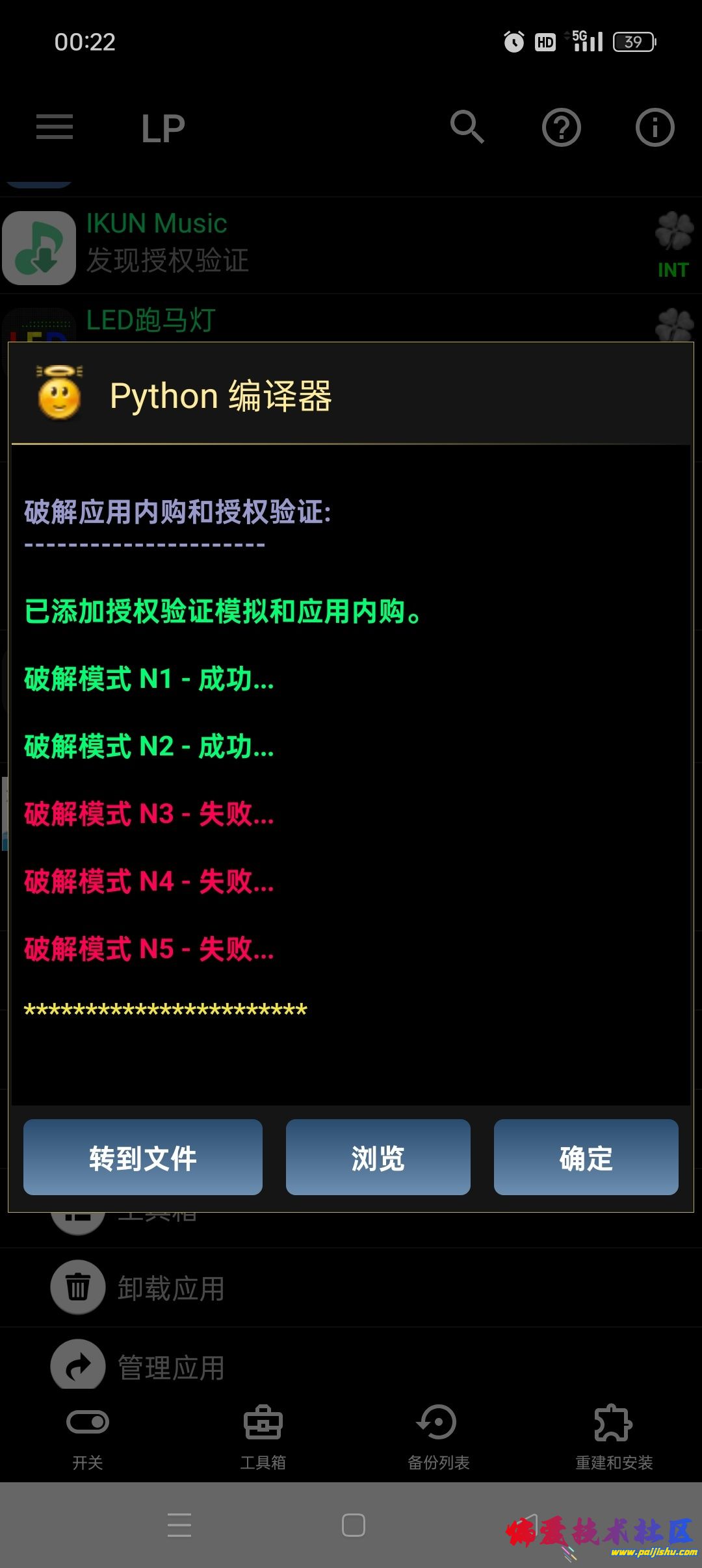Open the info icon in the app bar

pos(655,127)
